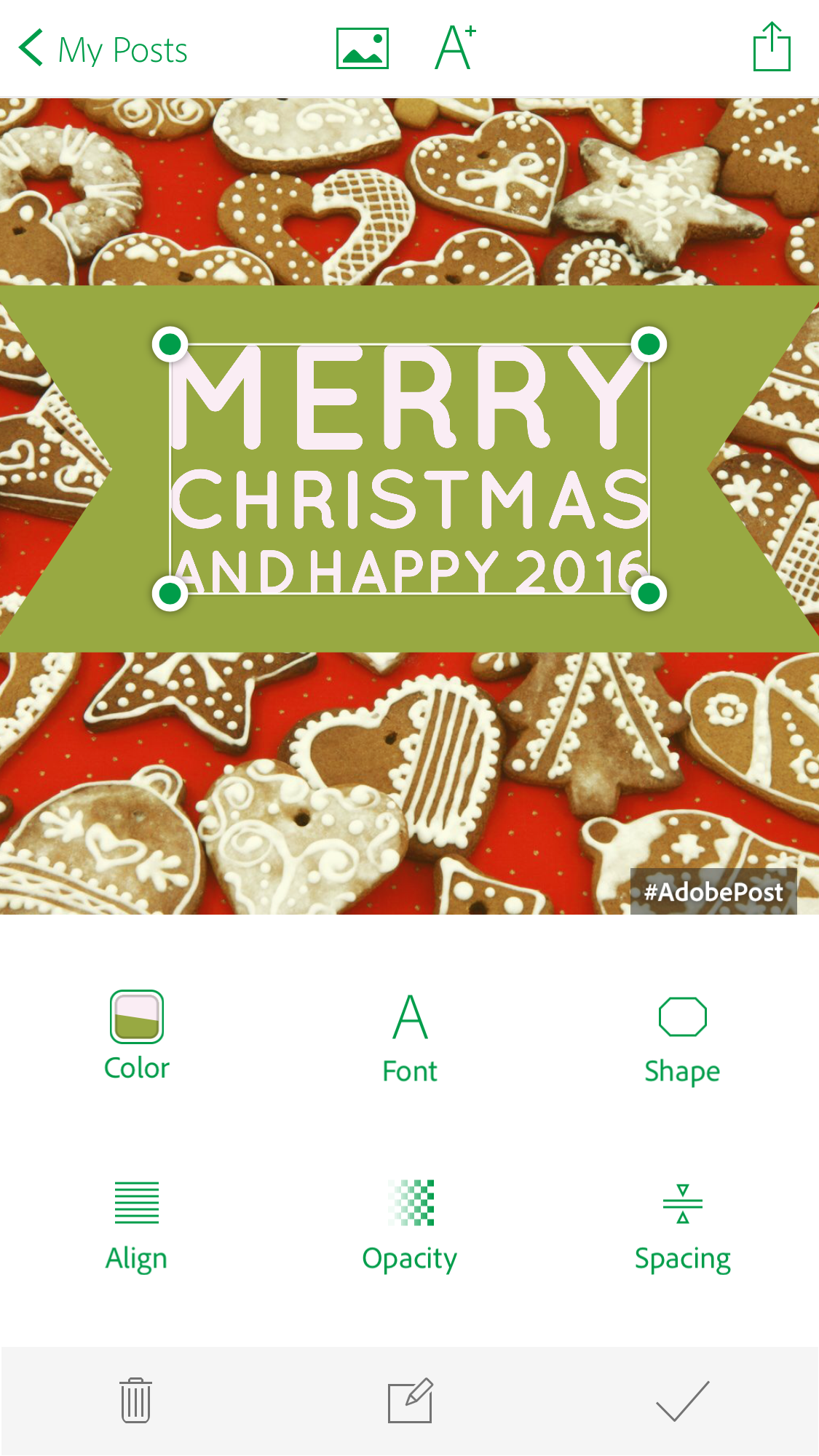Tap the Merry Christmas text box
Viewport: 819px width, 1456px height.
409,469
